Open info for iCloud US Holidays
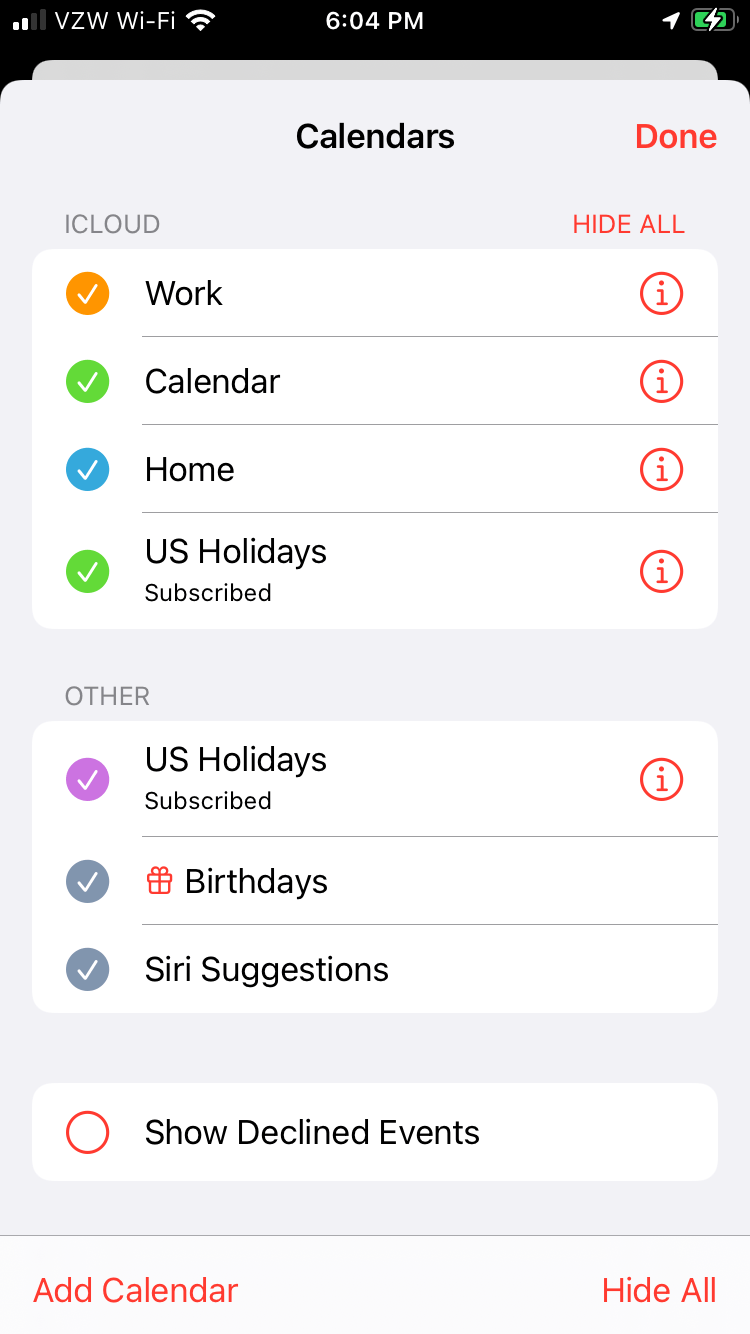The height and width of the screenshot is (1334, 750). [661, 571]
